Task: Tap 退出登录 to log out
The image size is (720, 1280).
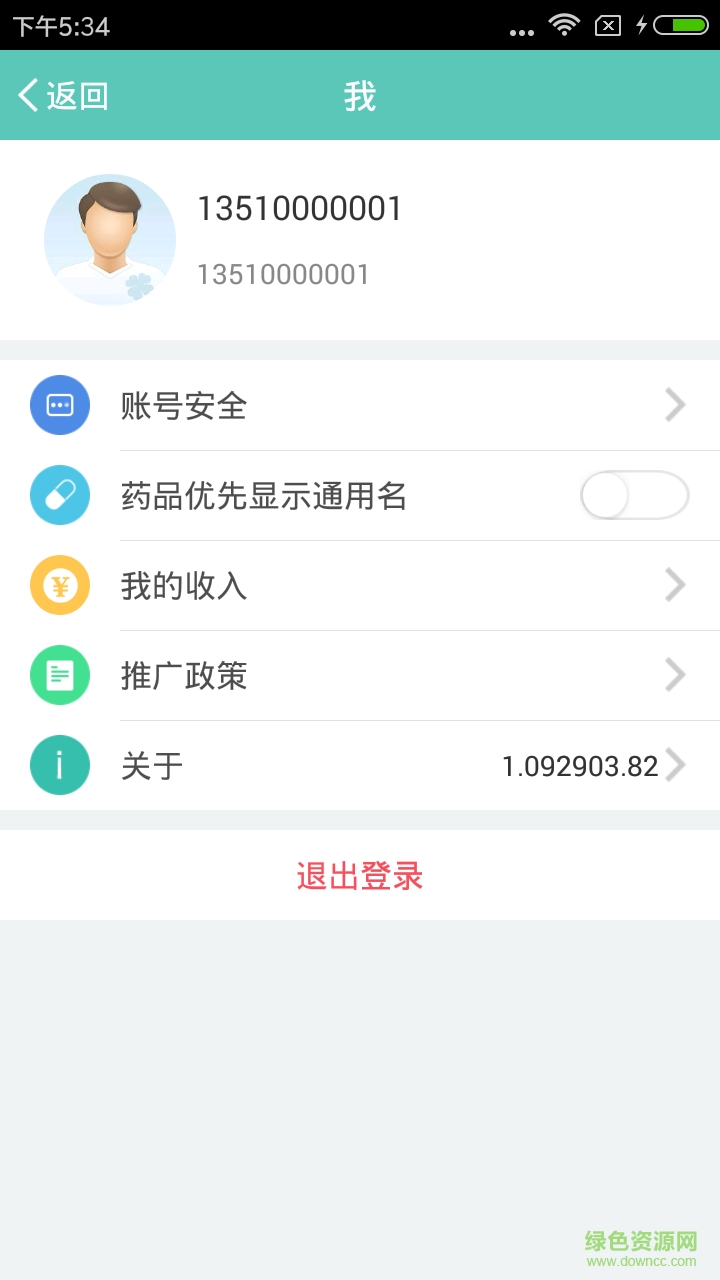Action: pos(360,876)
